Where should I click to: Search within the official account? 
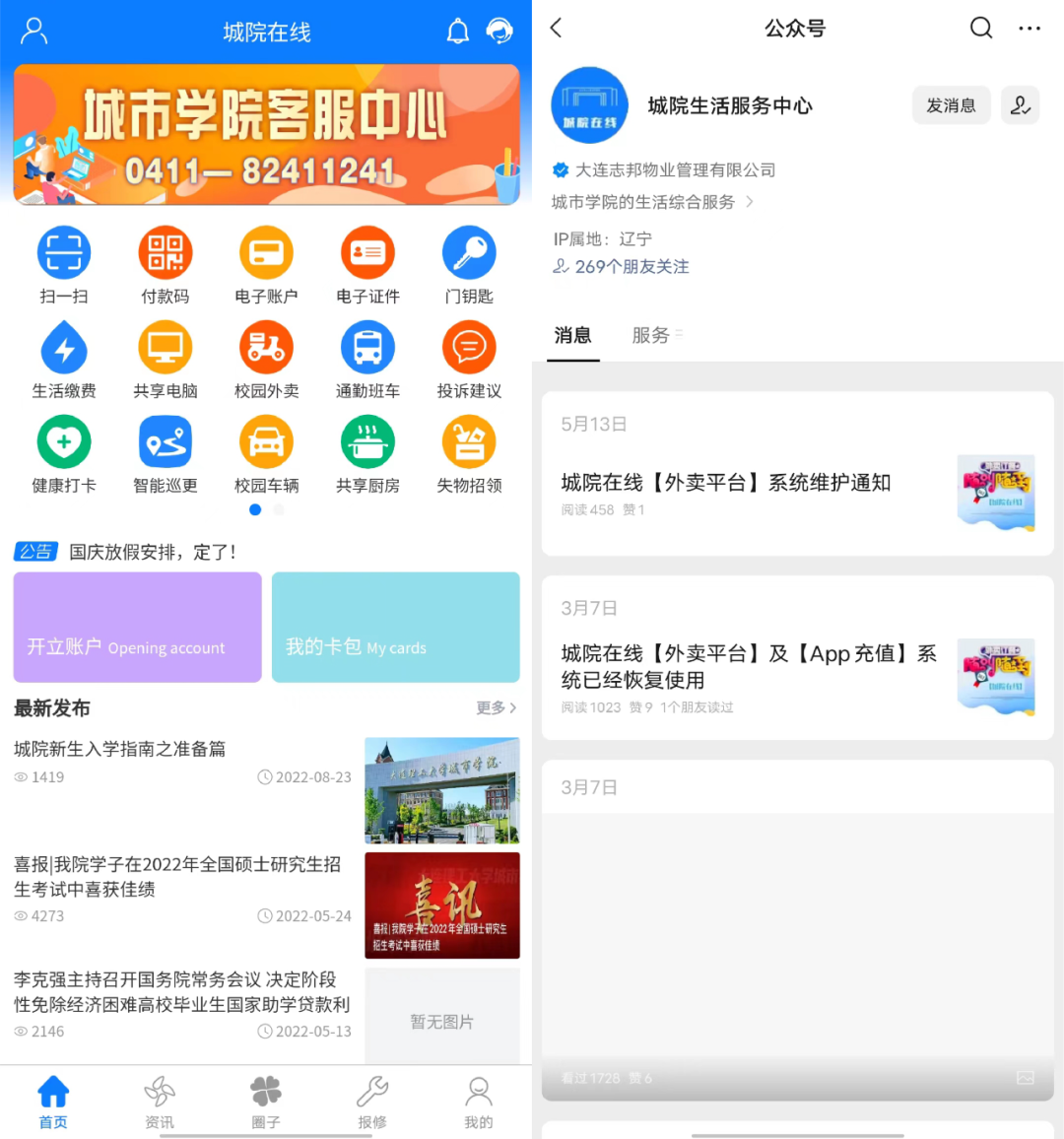[x=981, y=29]
